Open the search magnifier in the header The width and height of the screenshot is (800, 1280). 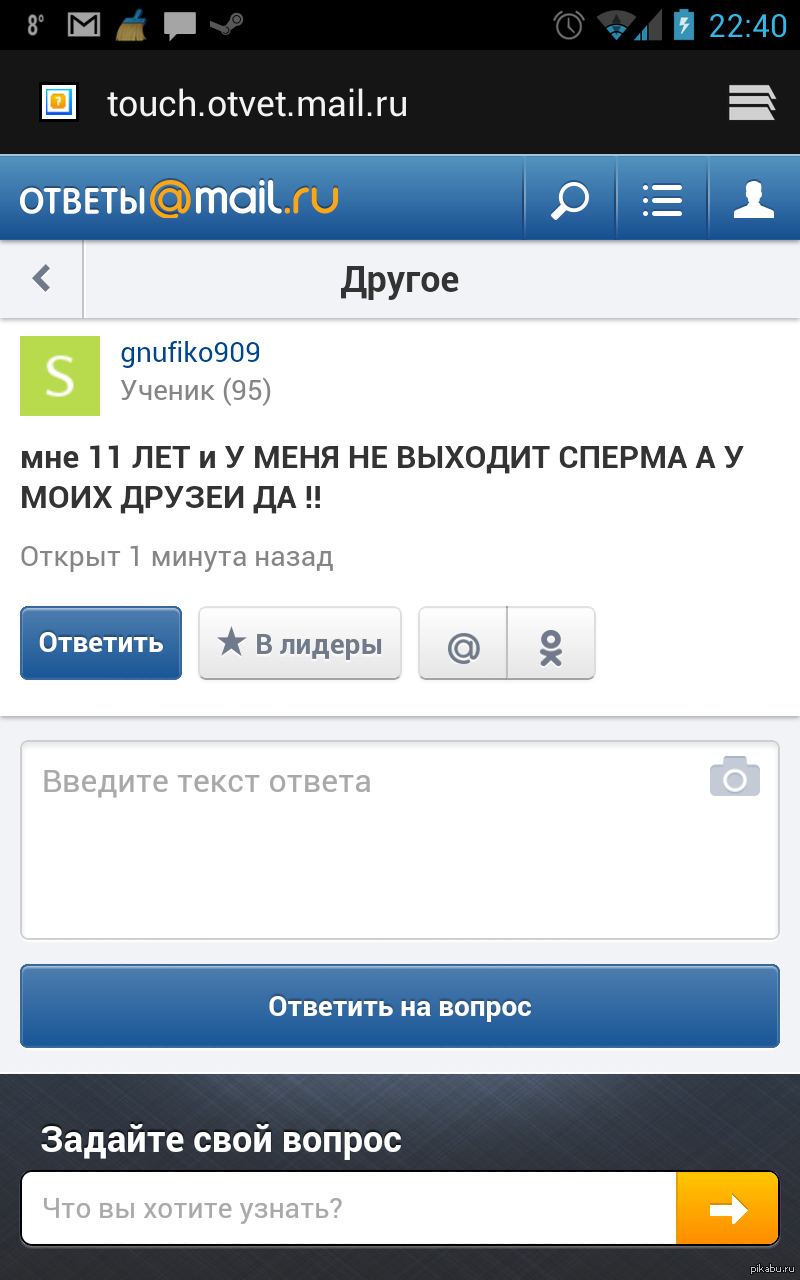click(x=570, y=199)
